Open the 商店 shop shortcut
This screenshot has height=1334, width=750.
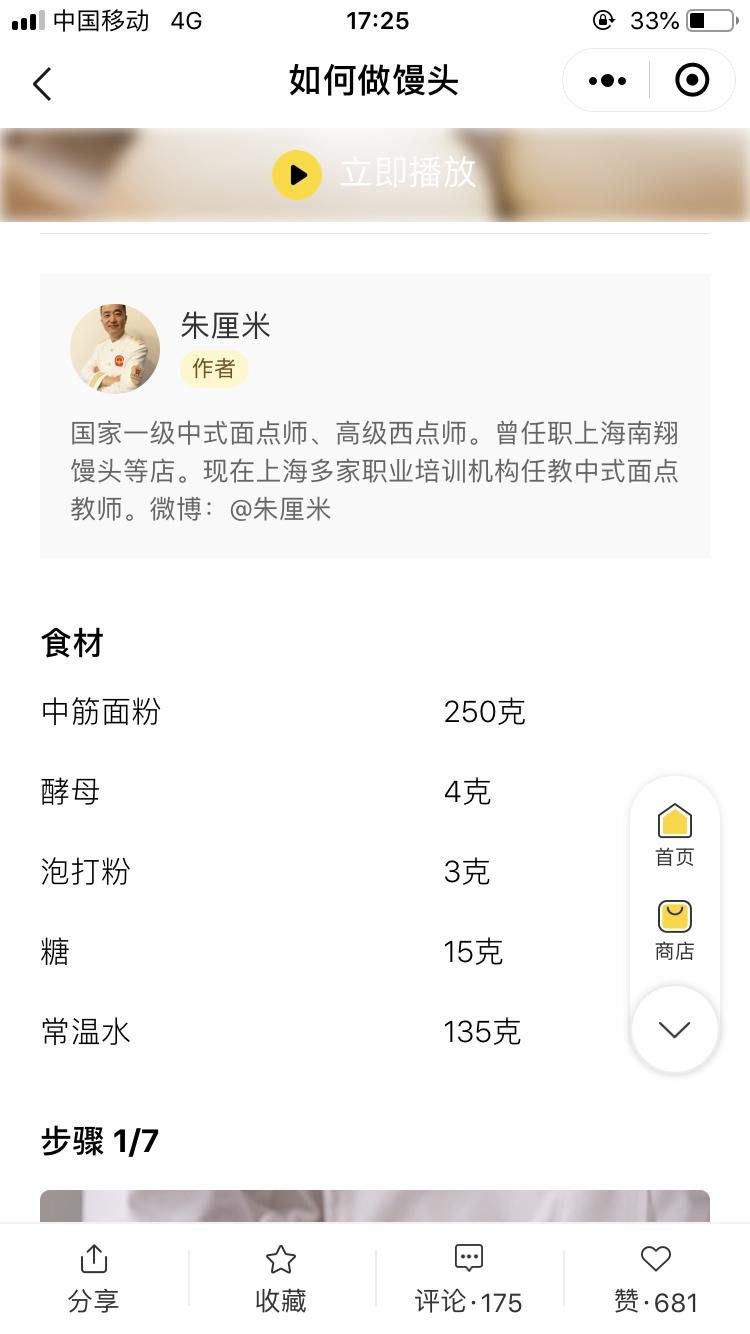pyautogui.click(x=674, y=930)
